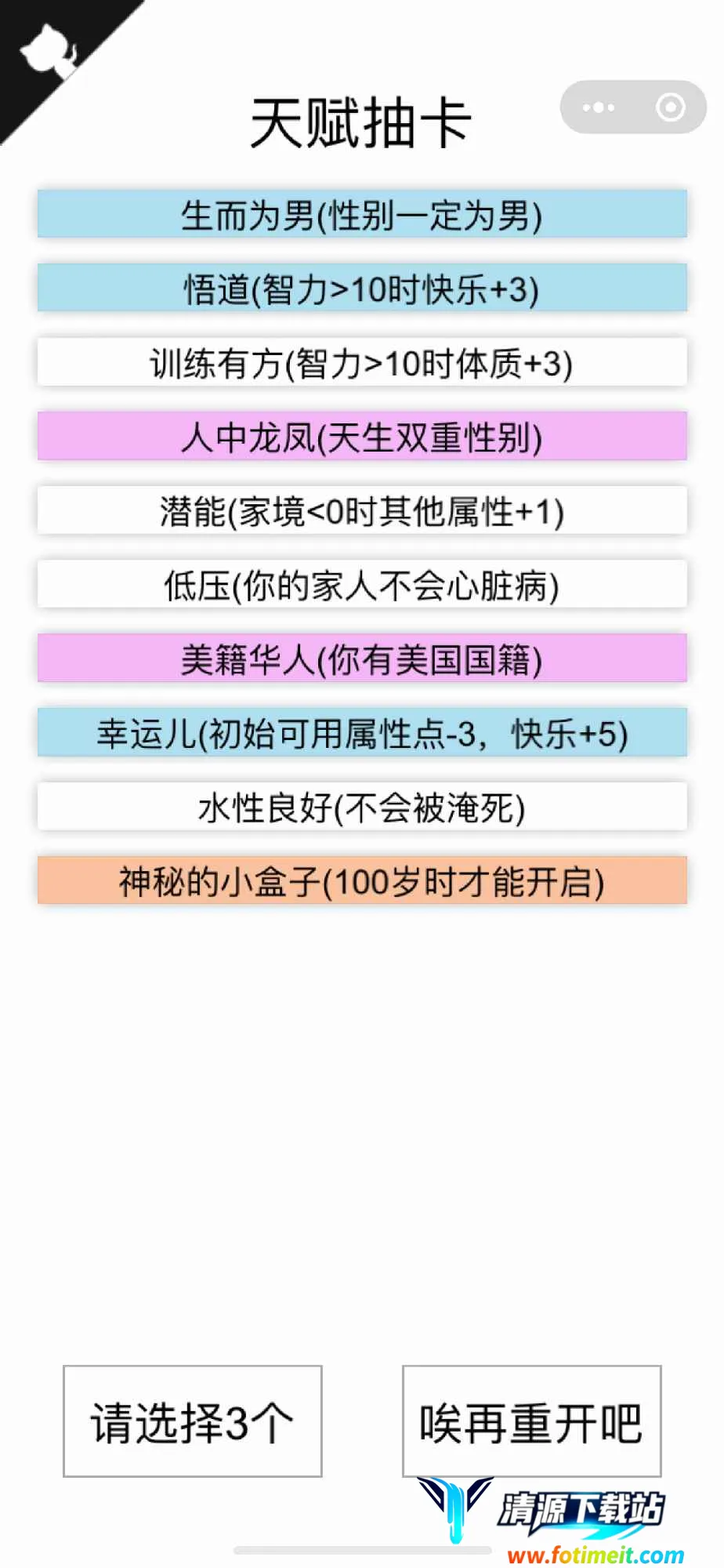This screenshot has height=1568, width=724.
Task: Choose the 神秘的小盒子 talent
Action: [362, 881]
